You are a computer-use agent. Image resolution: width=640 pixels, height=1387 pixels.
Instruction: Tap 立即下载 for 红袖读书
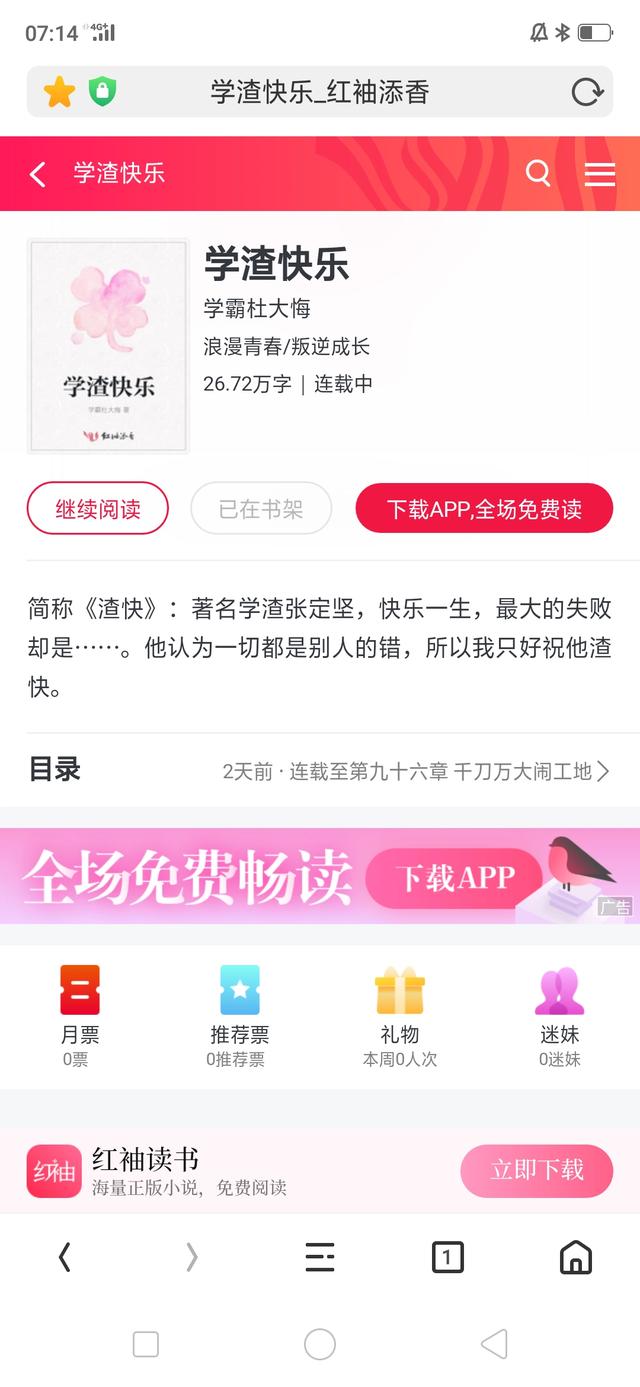[536, 1171]
